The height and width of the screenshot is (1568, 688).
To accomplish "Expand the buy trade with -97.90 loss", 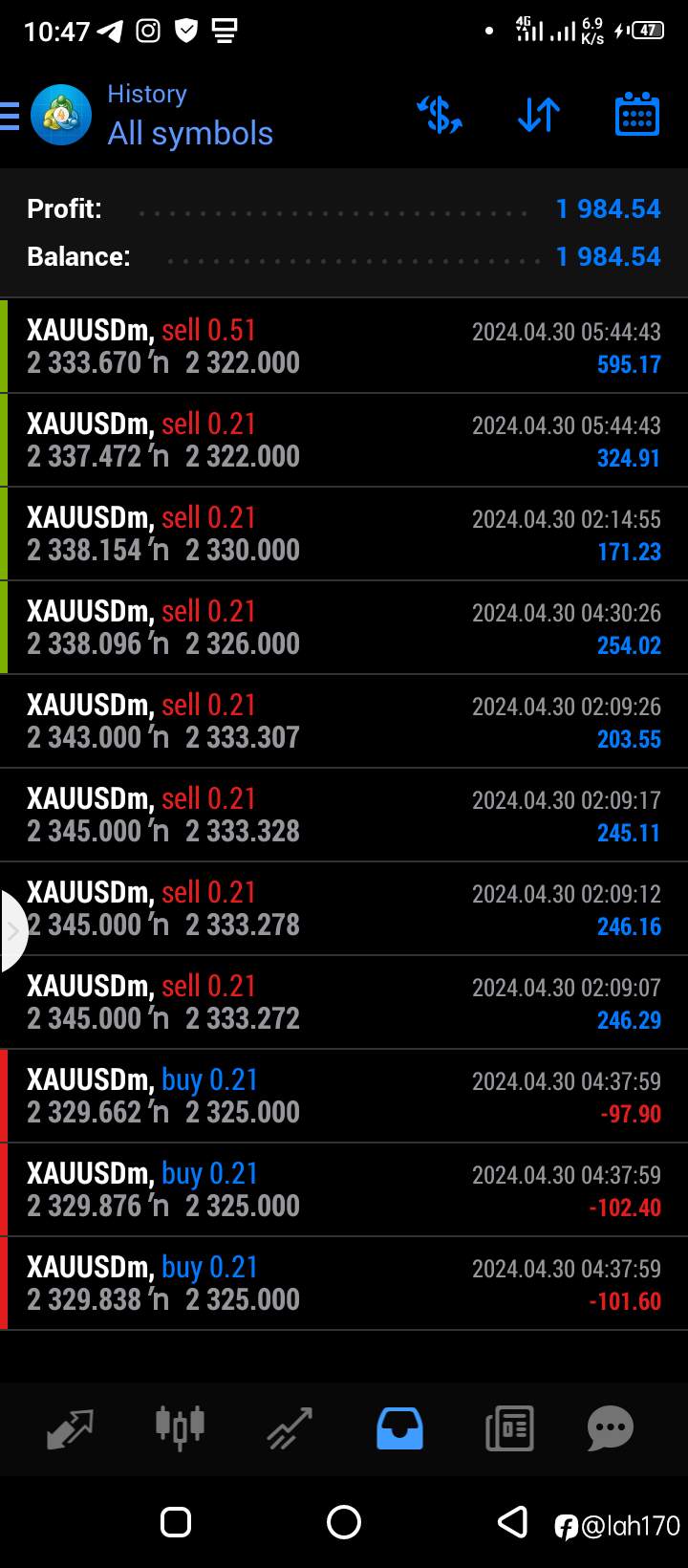I will pyautogui.click(x=344, y=1096).
